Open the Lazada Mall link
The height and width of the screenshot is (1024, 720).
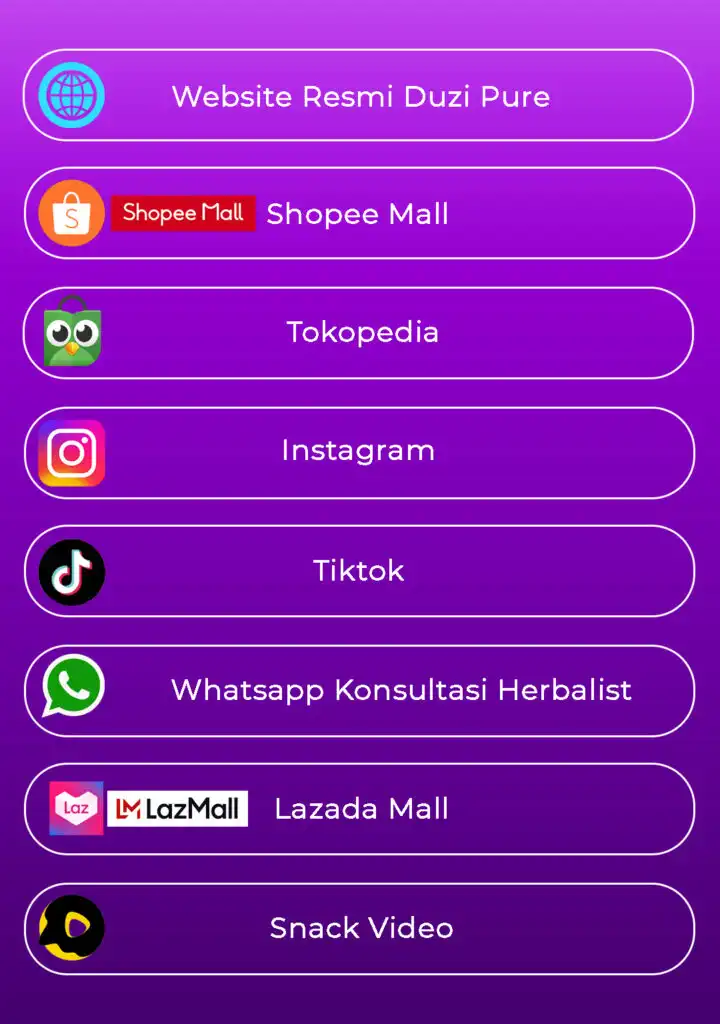361,809
